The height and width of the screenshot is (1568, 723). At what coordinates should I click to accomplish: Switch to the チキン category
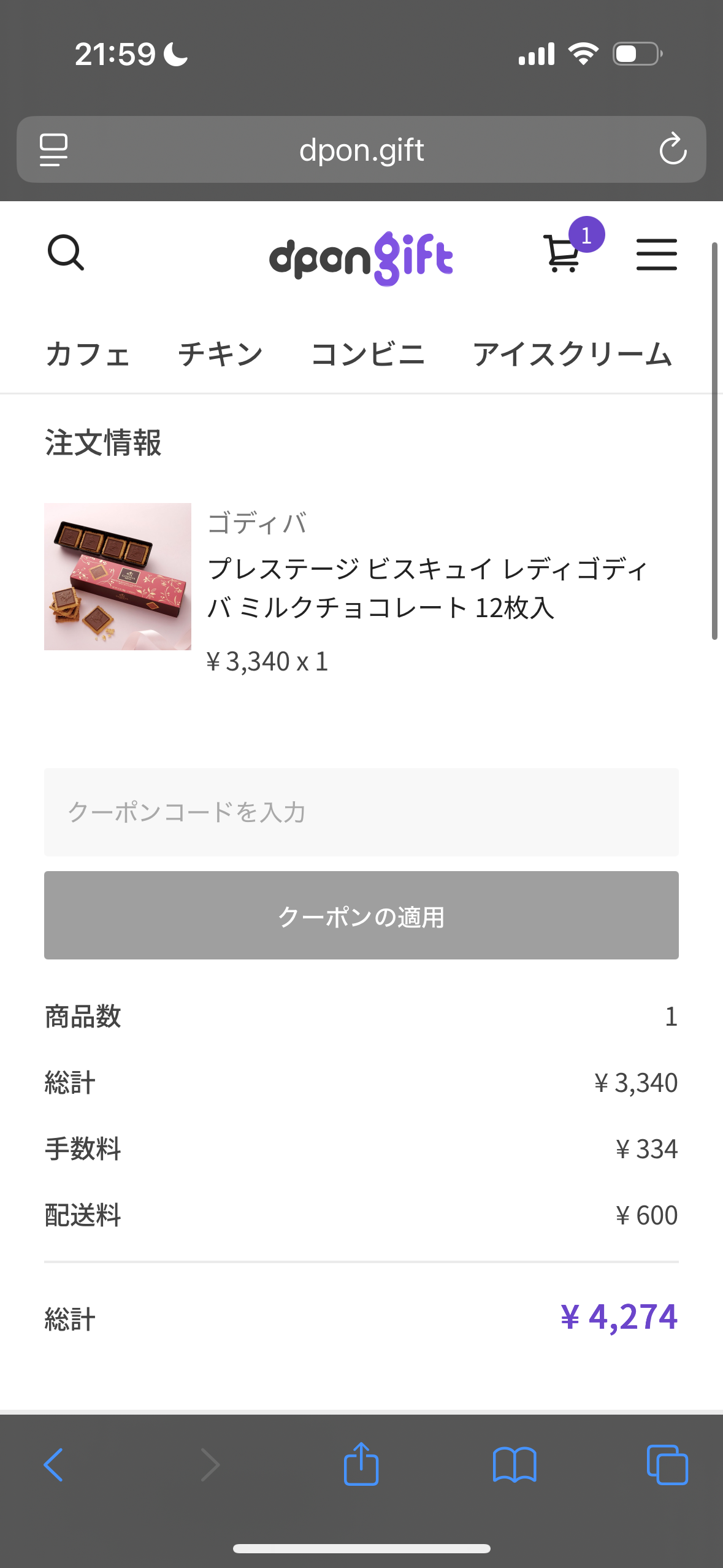click(221, 355)
